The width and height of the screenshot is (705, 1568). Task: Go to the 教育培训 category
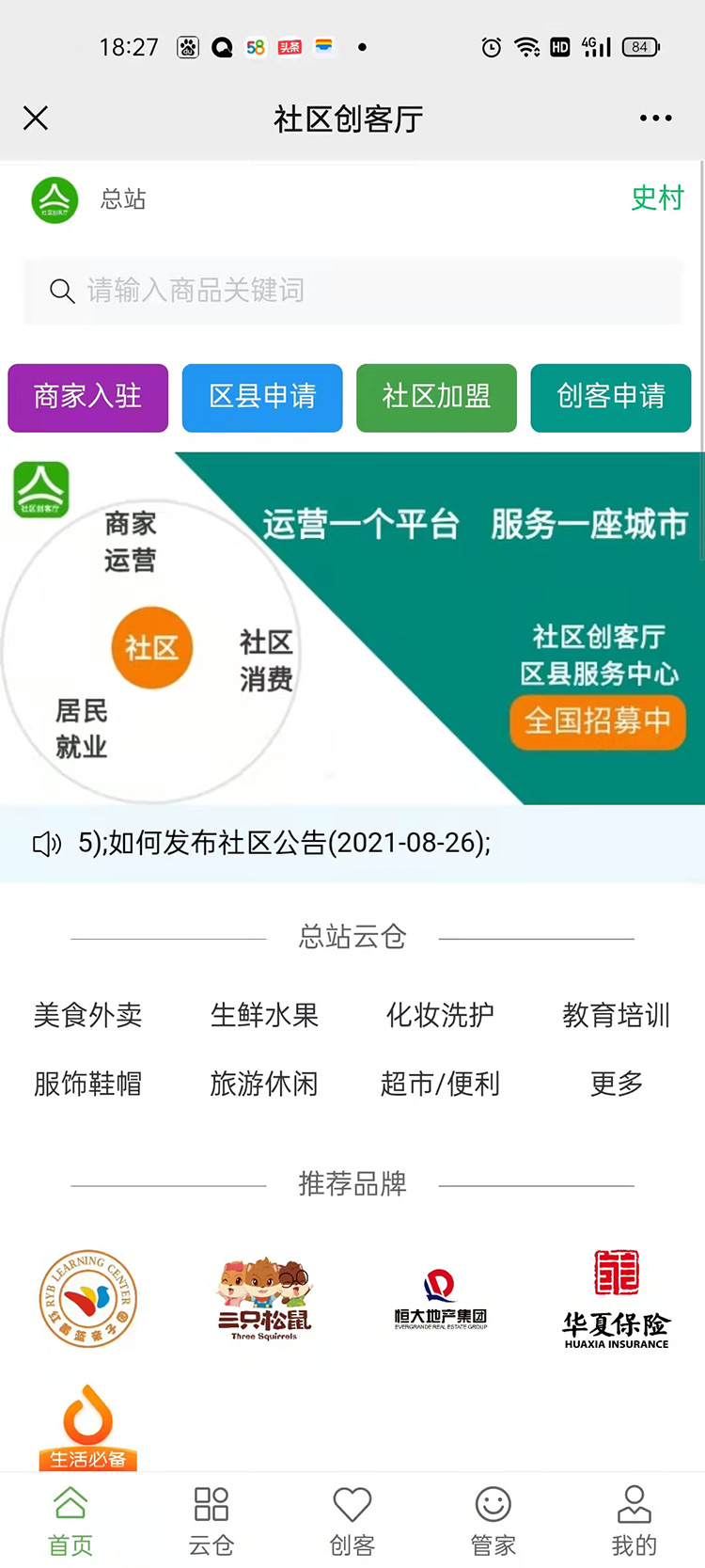(x=616, y=1016)
